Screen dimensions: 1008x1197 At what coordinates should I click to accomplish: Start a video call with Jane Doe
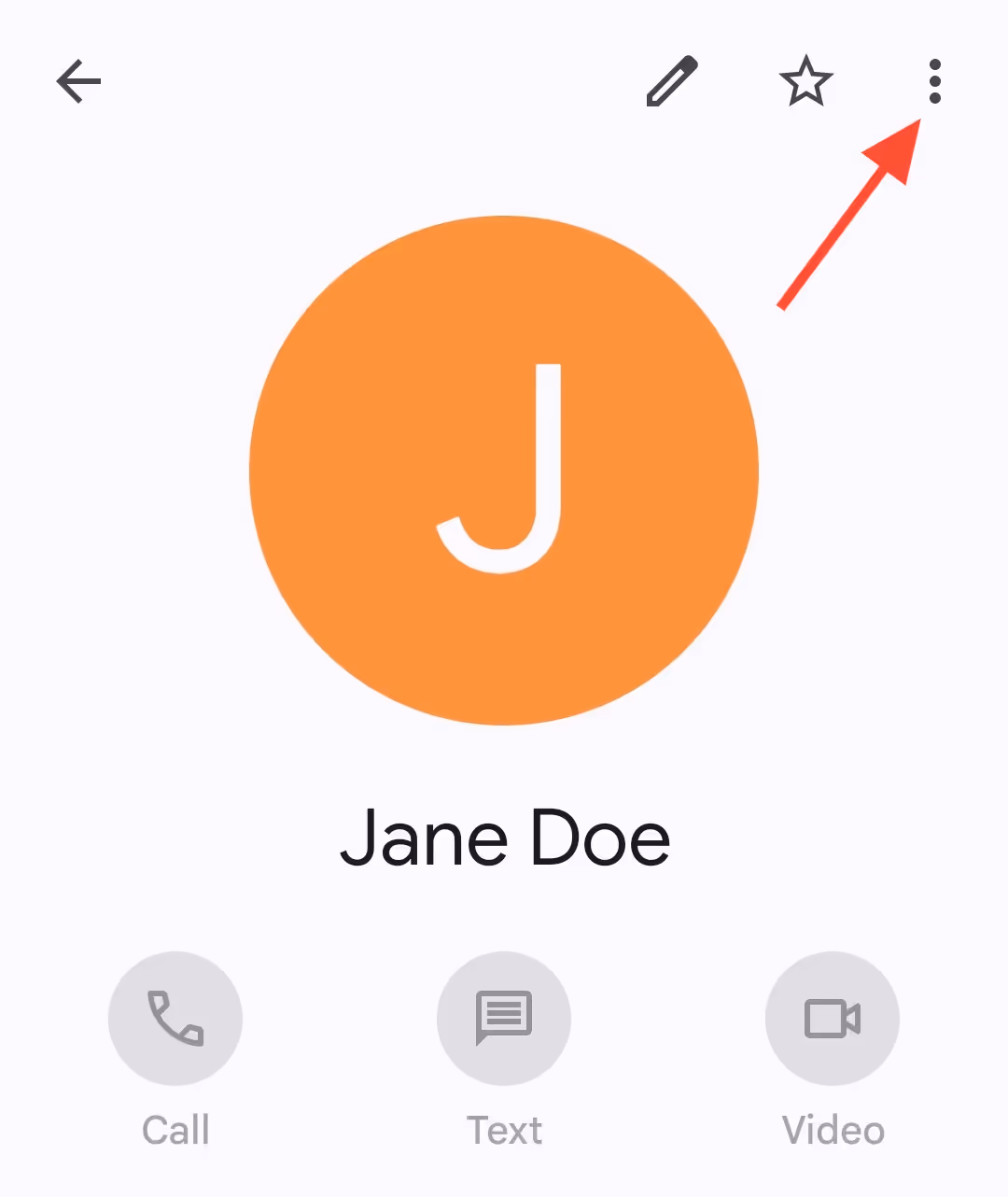pos(833,1018)
